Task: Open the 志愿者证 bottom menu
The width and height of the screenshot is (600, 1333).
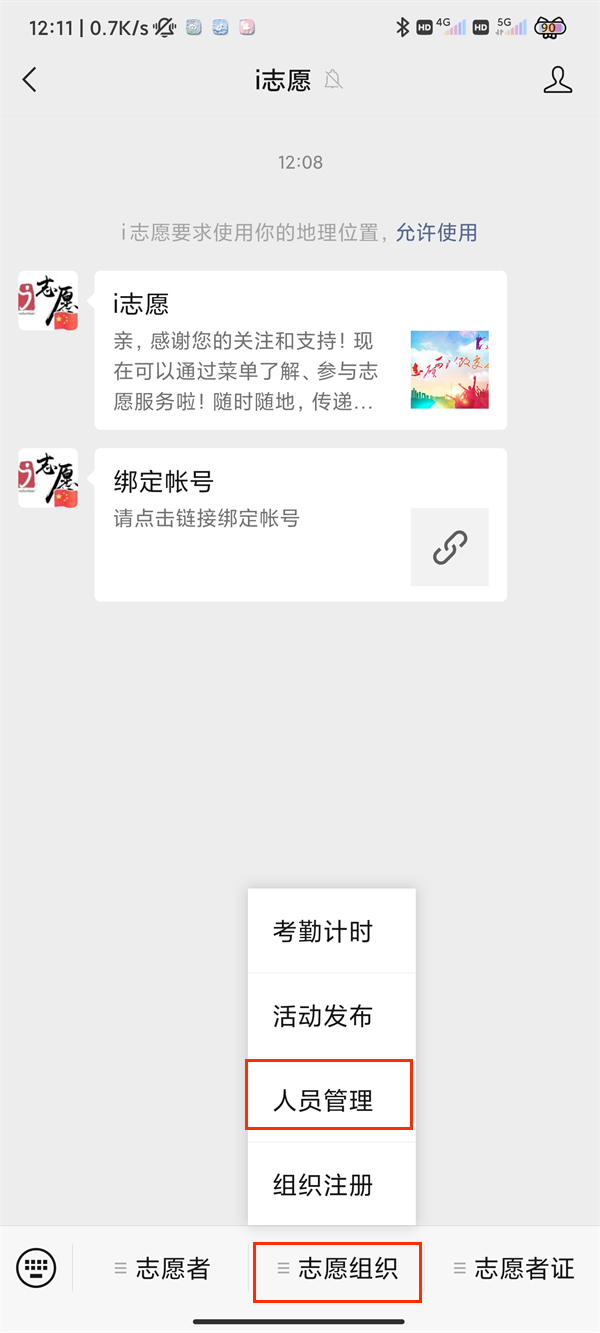Action: tap(514, 1269)
